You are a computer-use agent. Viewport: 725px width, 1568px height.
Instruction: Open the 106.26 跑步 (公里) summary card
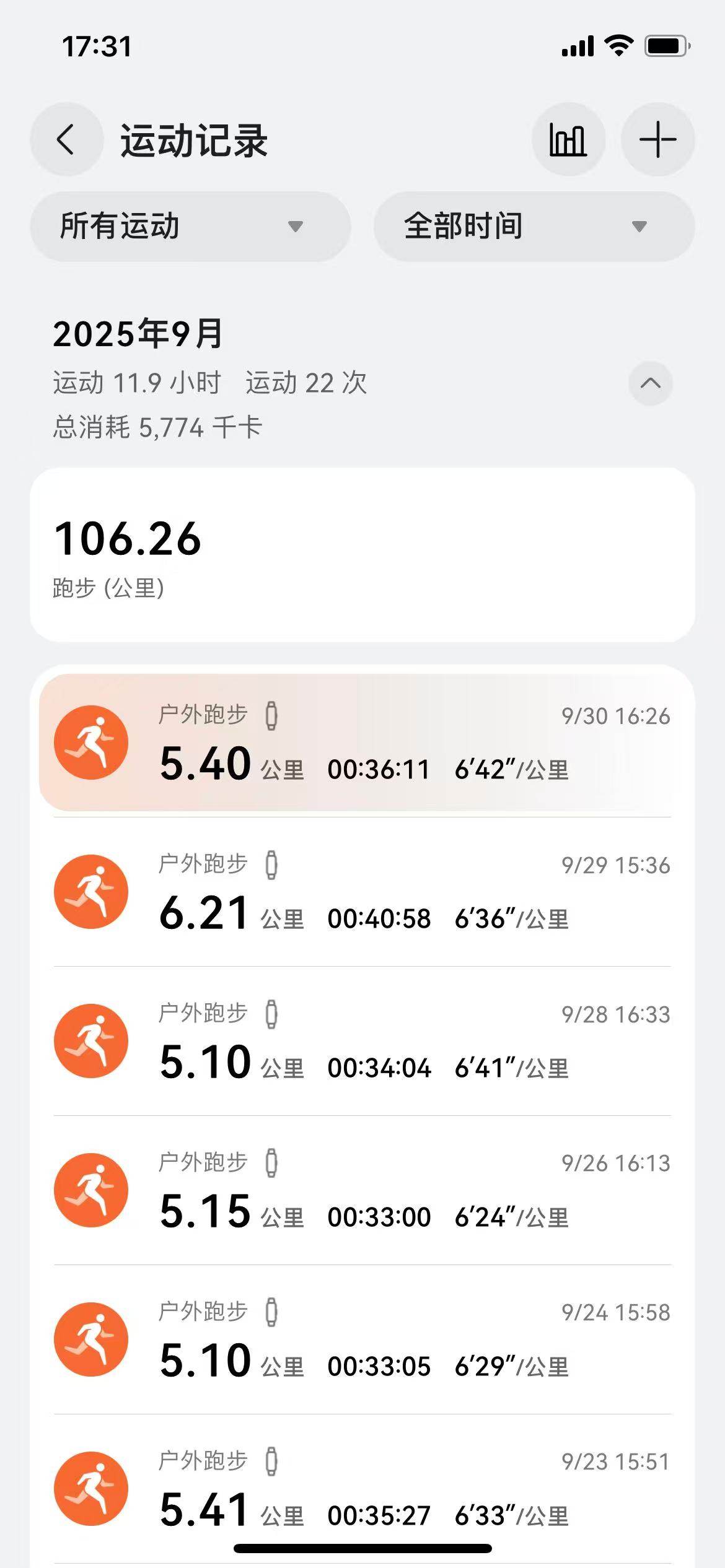pyautogui.click(x=362, y=554)
